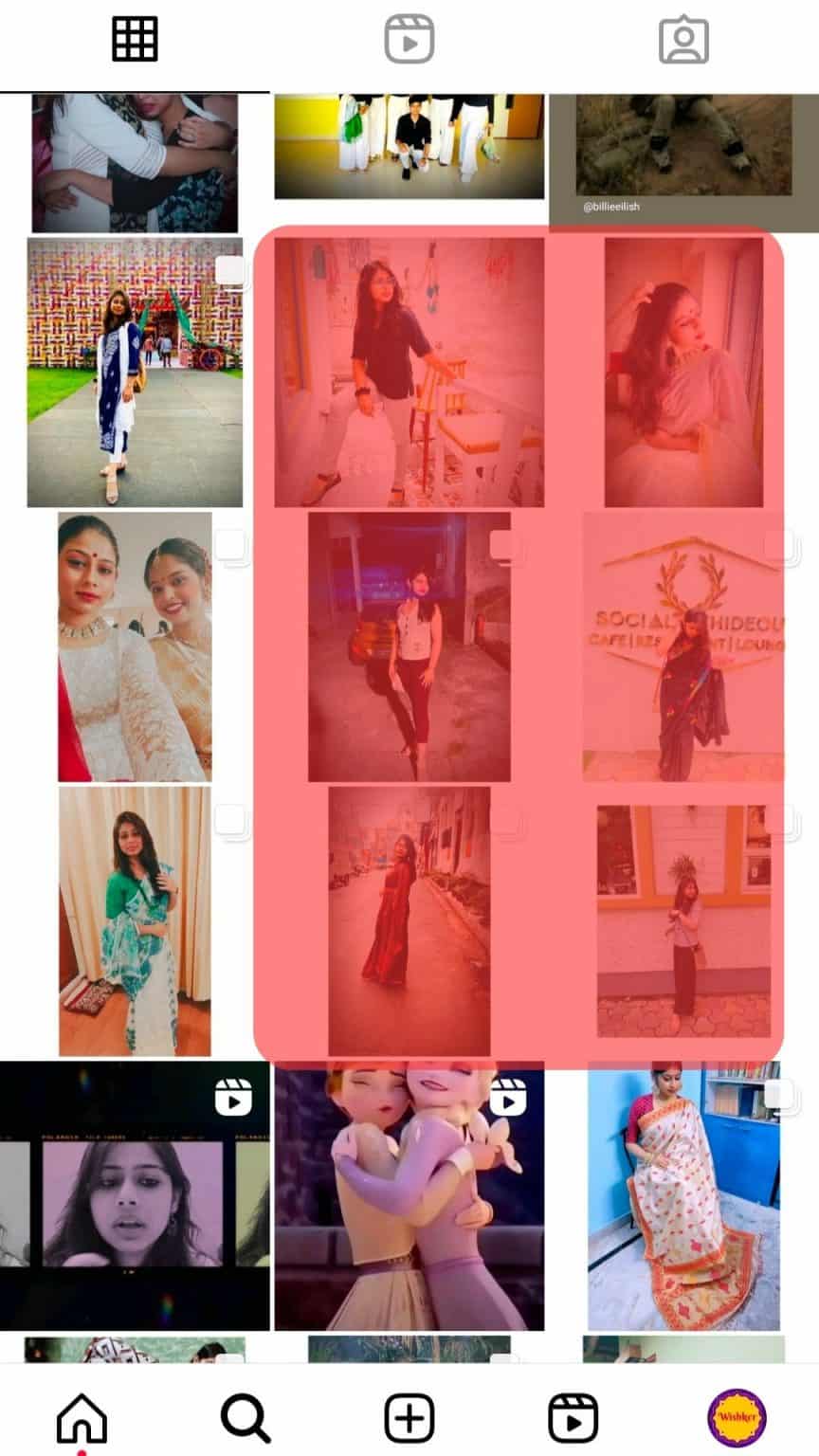Create a new post
This screenshot has width=819, height=1456.
409,1418
